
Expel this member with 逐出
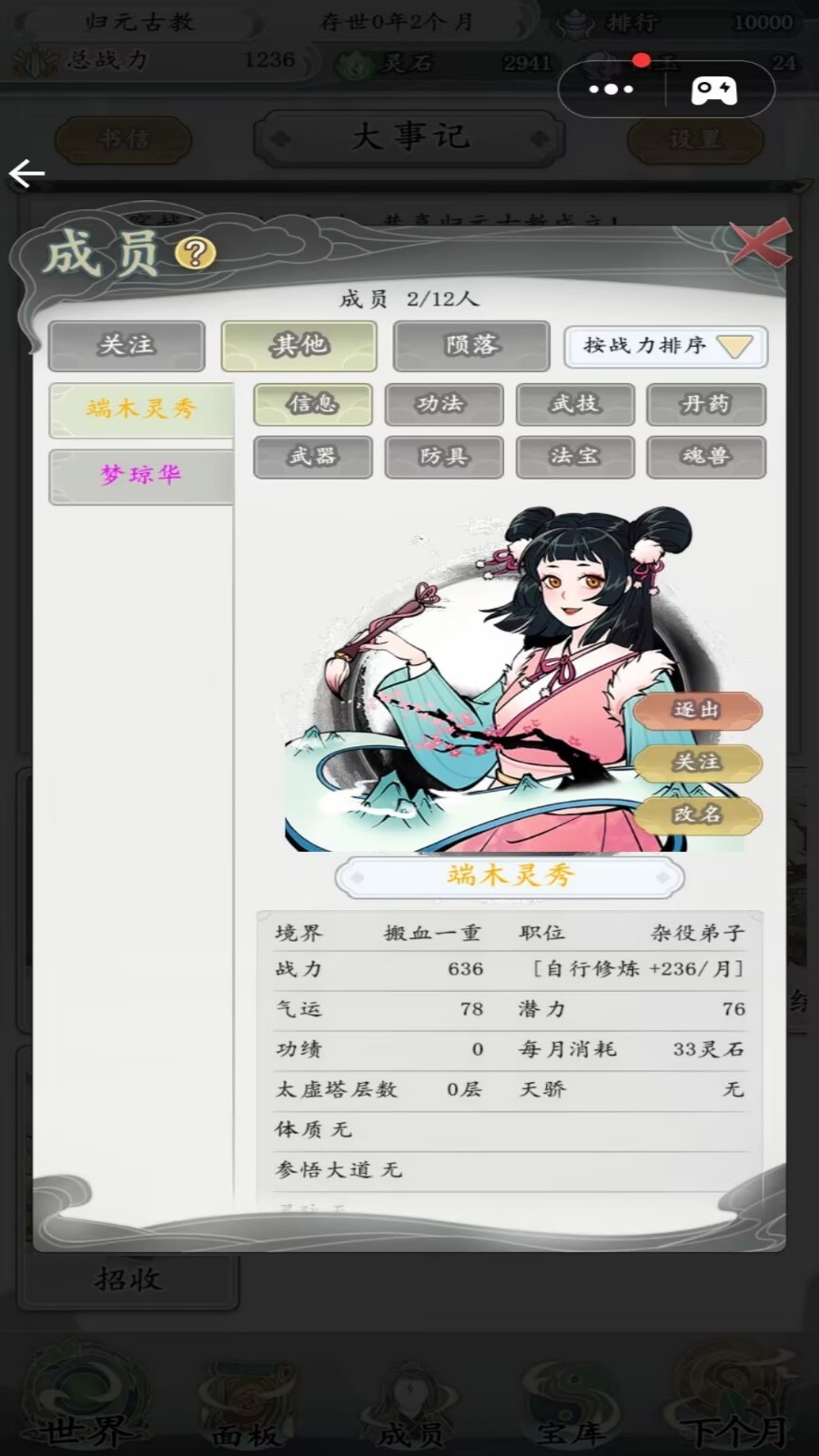click(697, 710)
